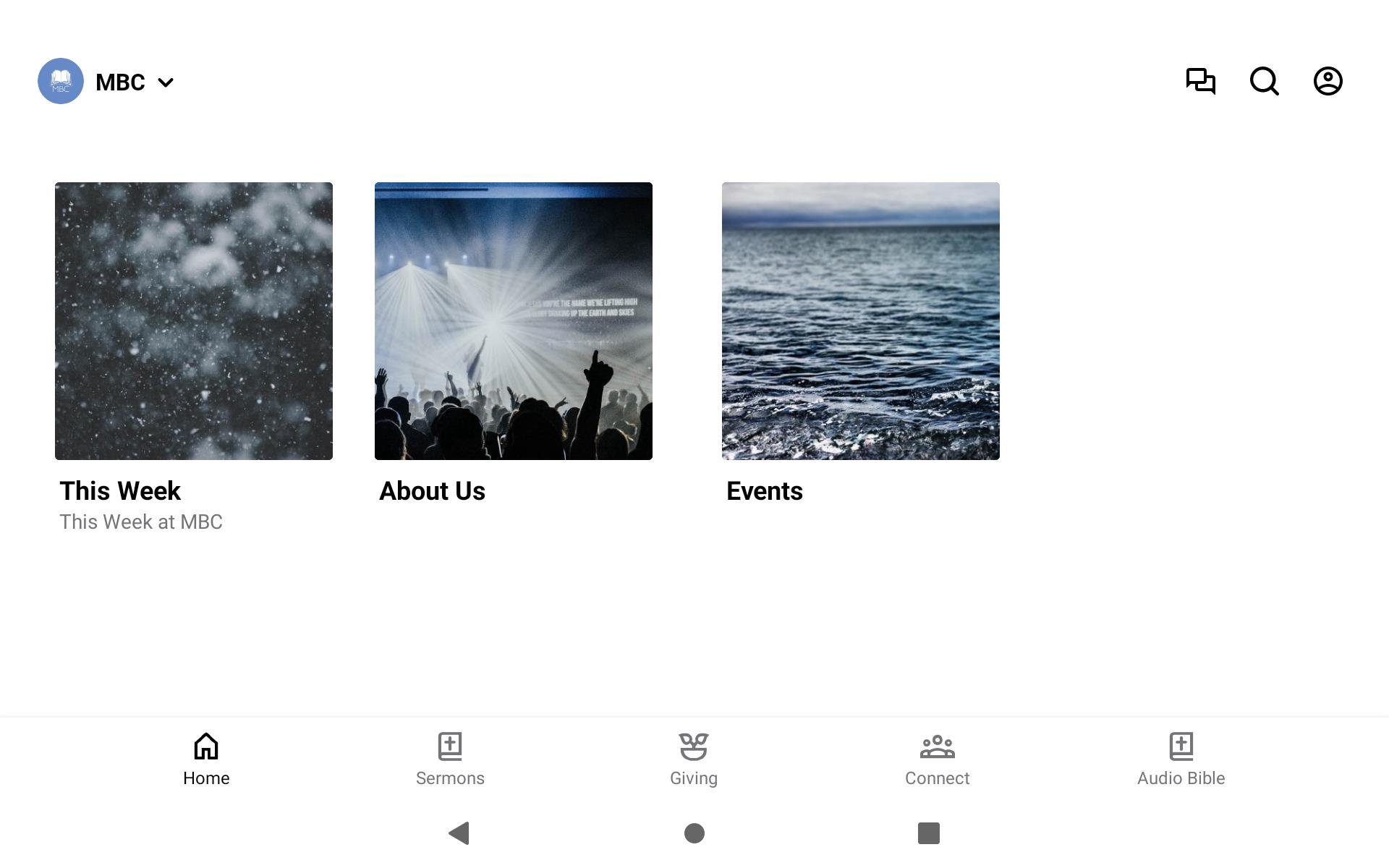This screenshot has width=1389, height=868.
Task: Open the This Week card
Action: click(194, 321)
